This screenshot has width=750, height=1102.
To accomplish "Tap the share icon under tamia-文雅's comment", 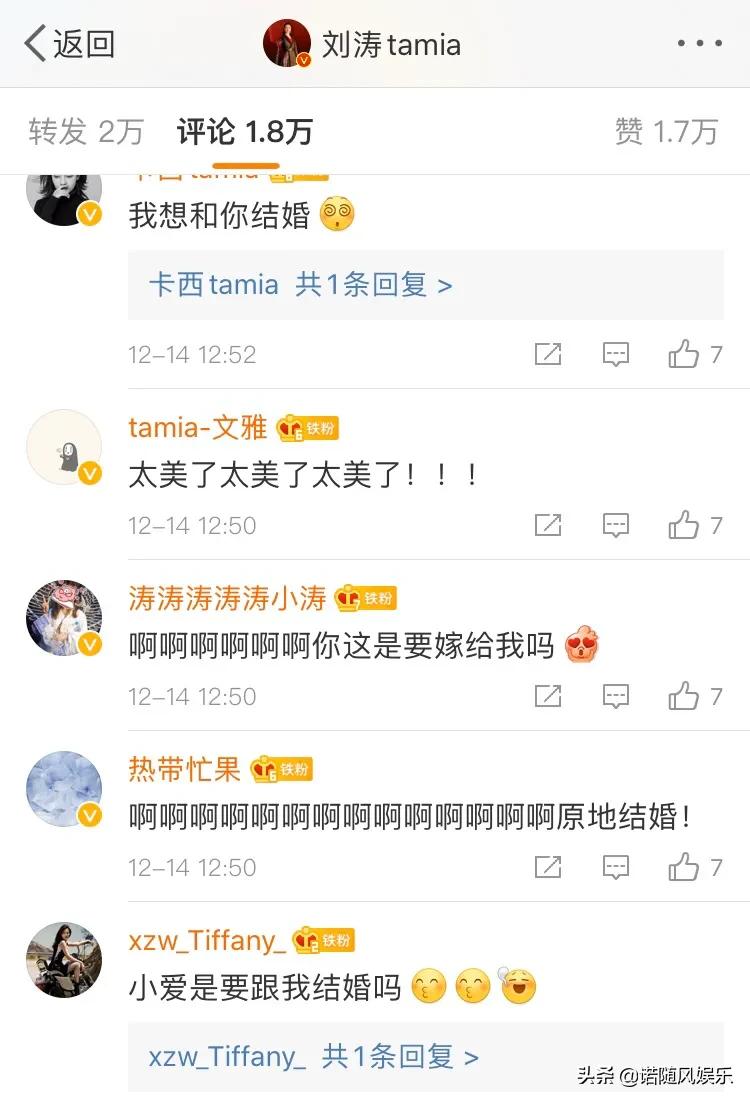I will pos(547,525).
